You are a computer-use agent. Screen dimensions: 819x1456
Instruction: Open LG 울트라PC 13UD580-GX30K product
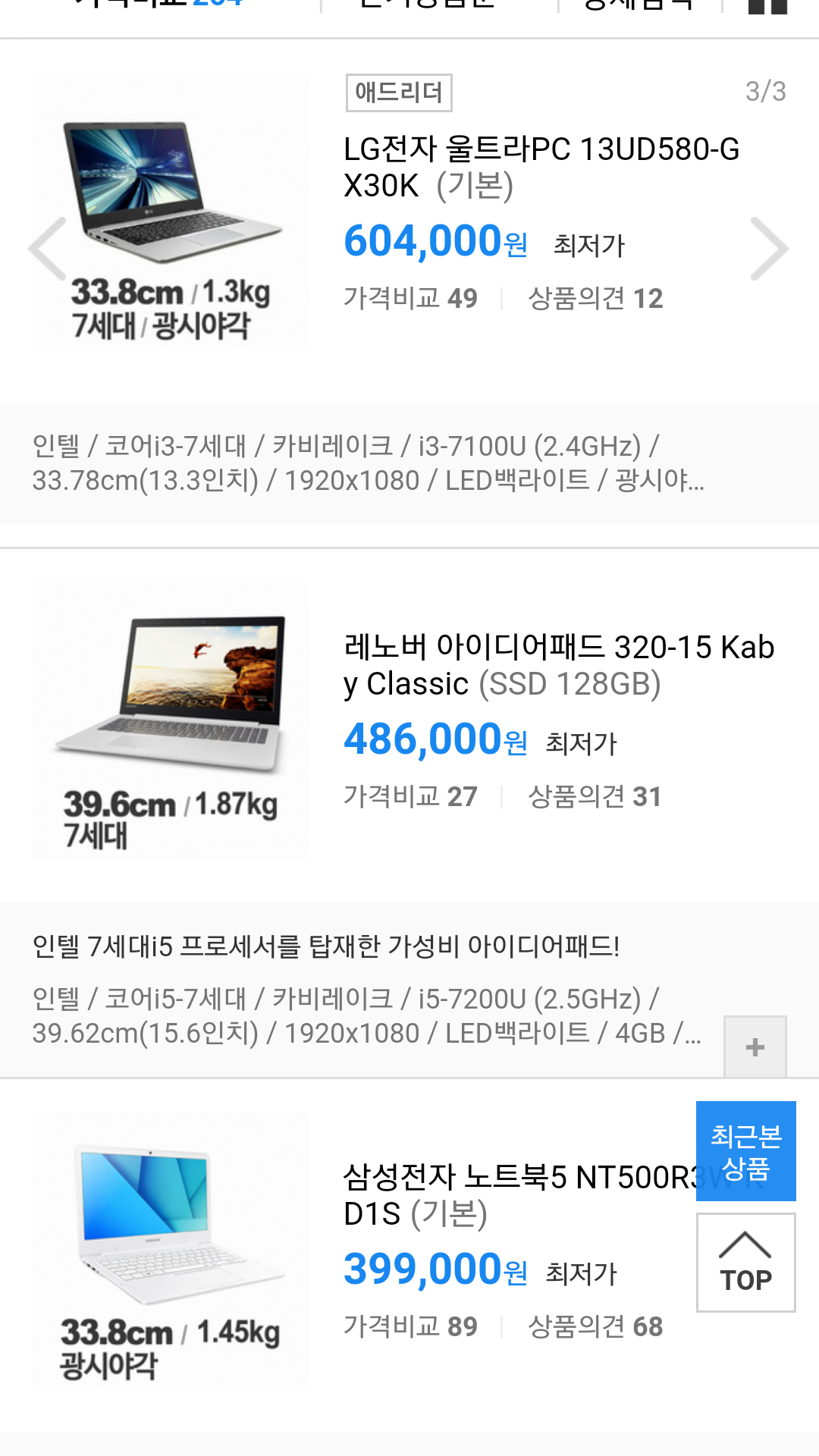pos(541,167)
